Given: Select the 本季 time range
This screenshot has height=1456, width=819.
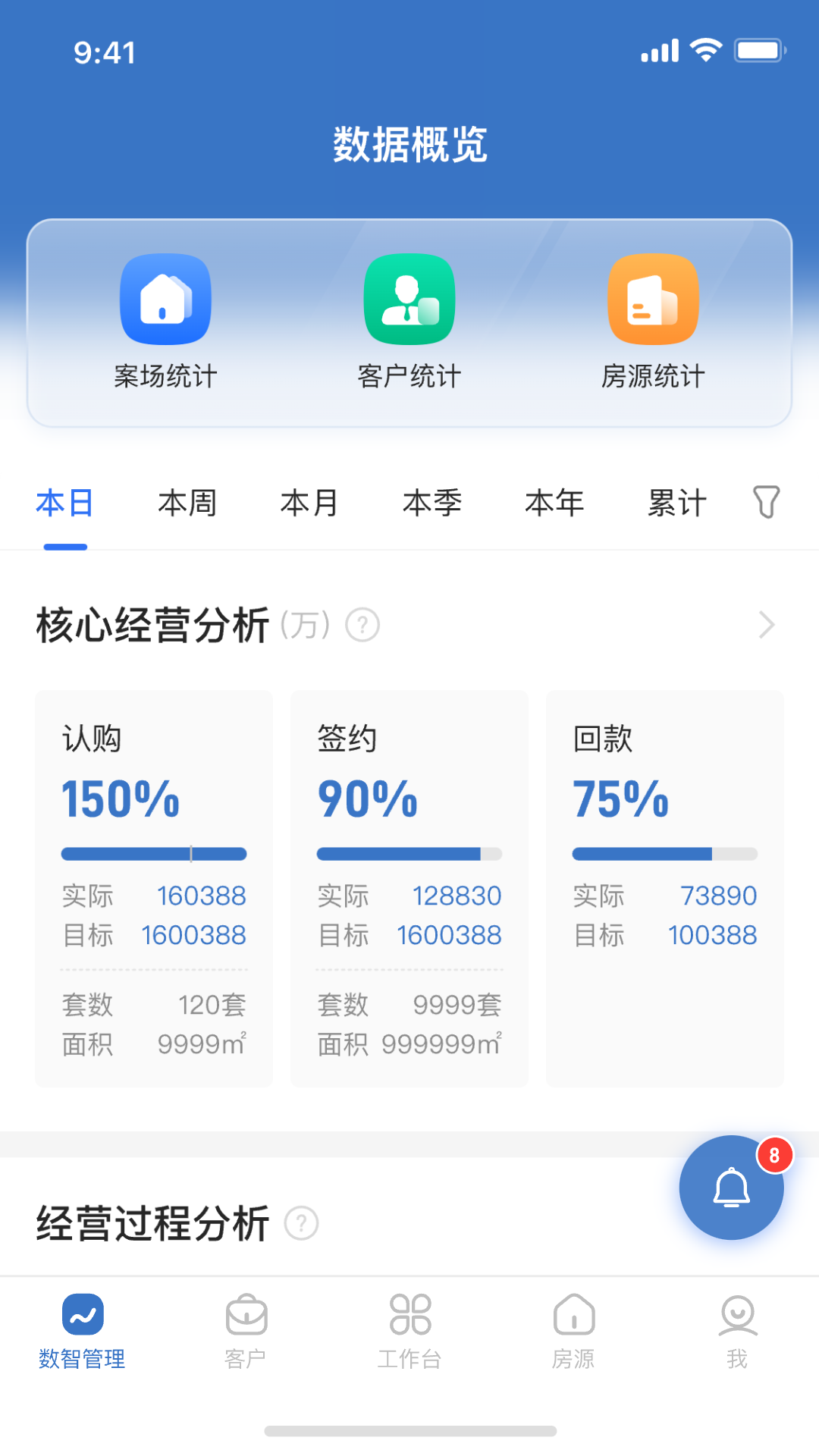Looking at the screenshot, I should [432, 502].
